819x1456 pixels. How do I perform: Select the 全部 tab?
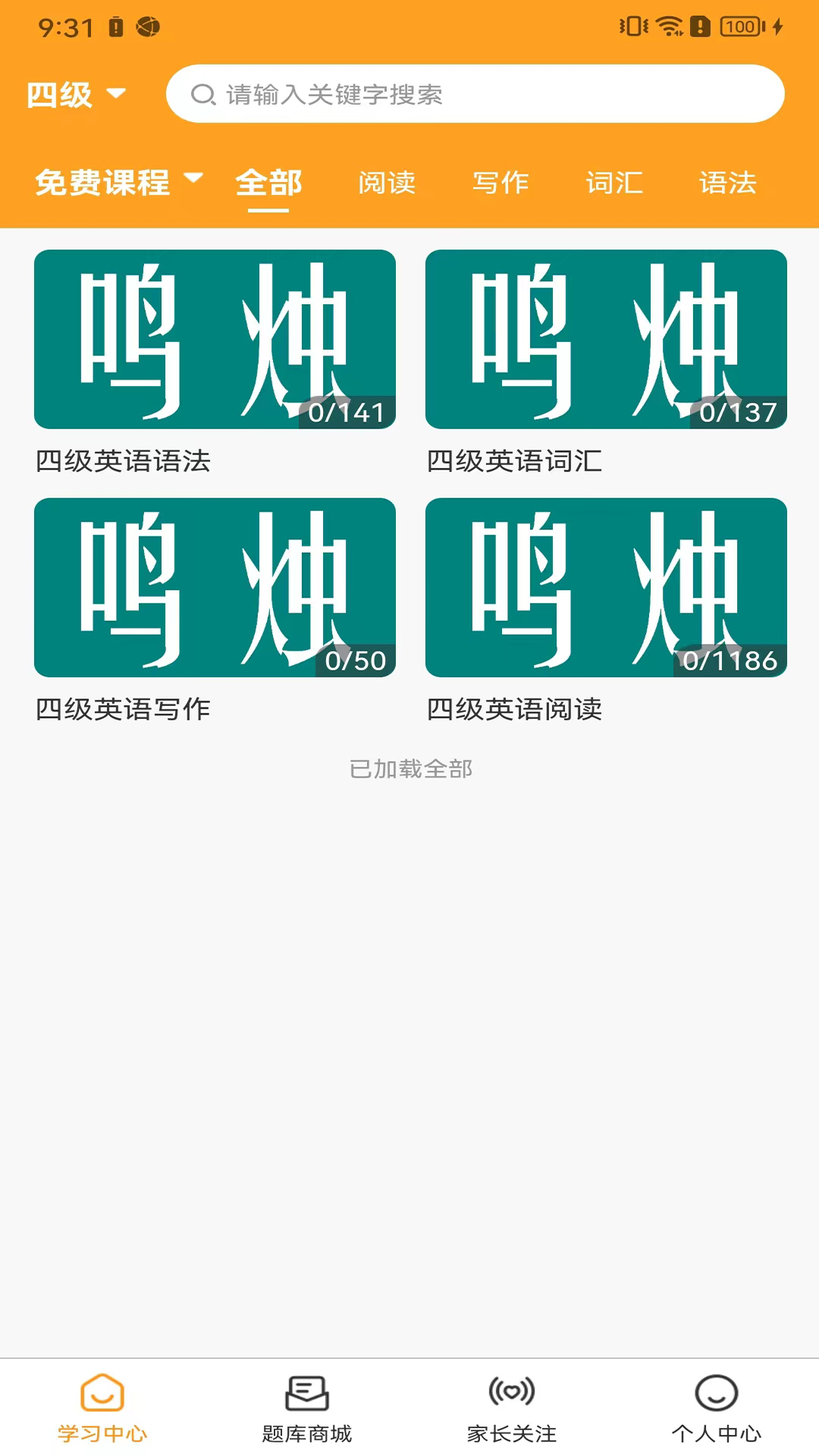[x=268, y=183]
